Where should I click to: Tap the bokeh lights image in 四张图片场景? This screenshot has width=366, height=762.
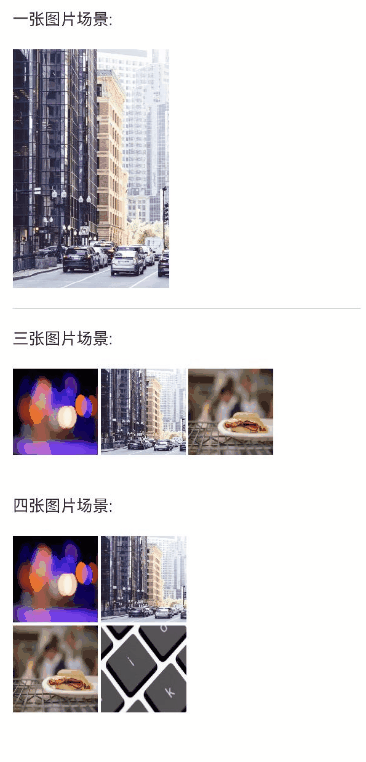click(55, 579)
